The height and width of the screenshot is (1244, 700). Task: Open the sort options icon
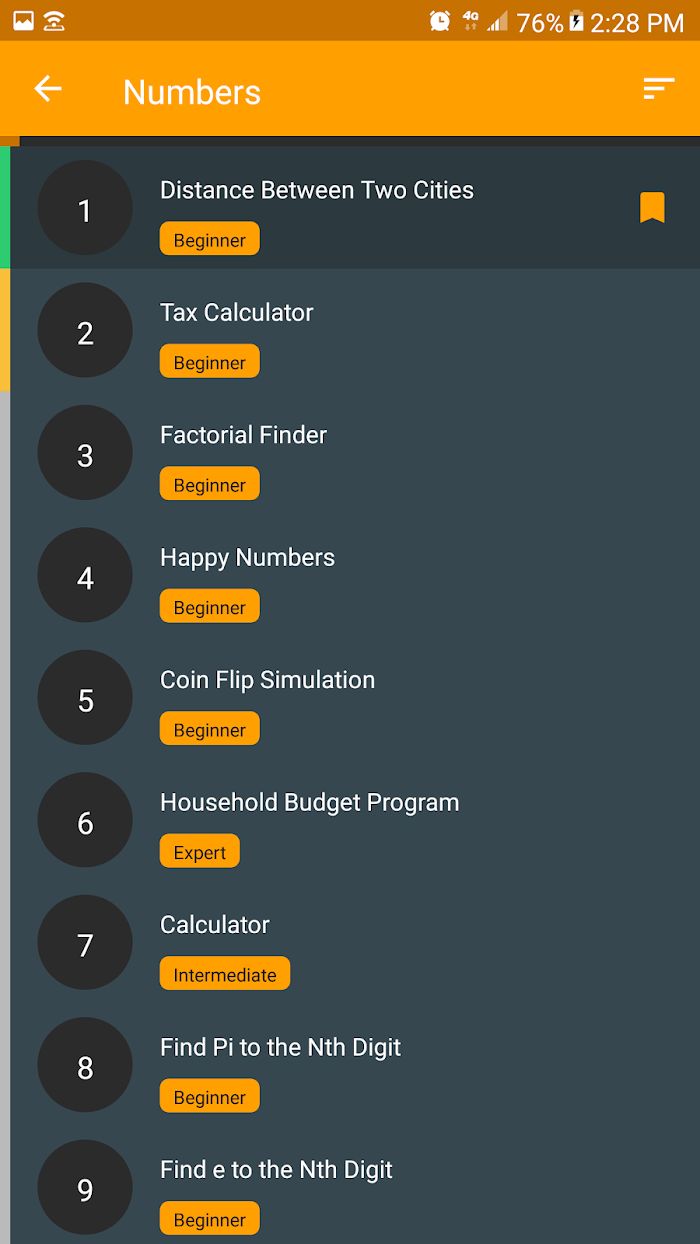pyautogui.click(x=658, y=90)
